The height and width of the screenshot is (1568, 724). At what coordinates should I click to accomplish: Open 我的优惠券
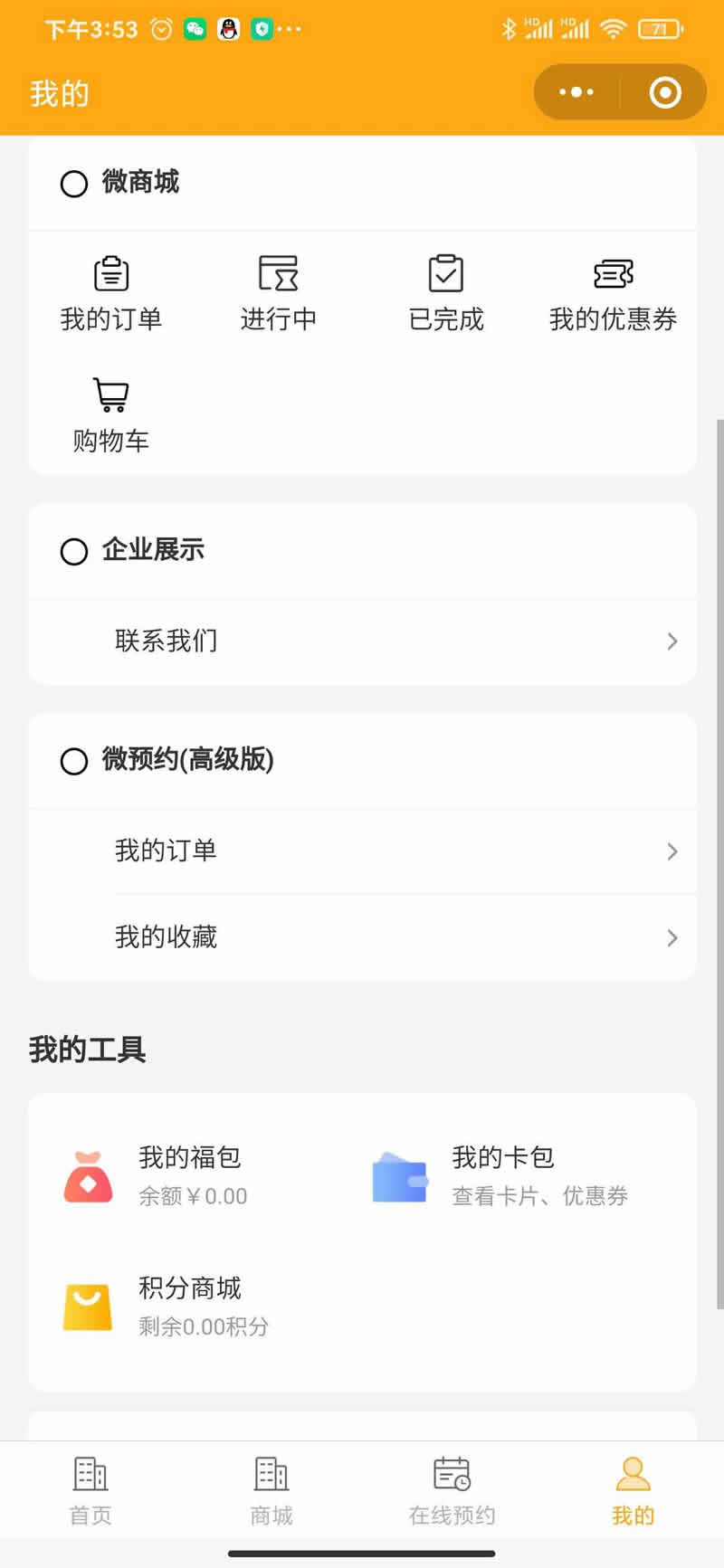(613, 294)
